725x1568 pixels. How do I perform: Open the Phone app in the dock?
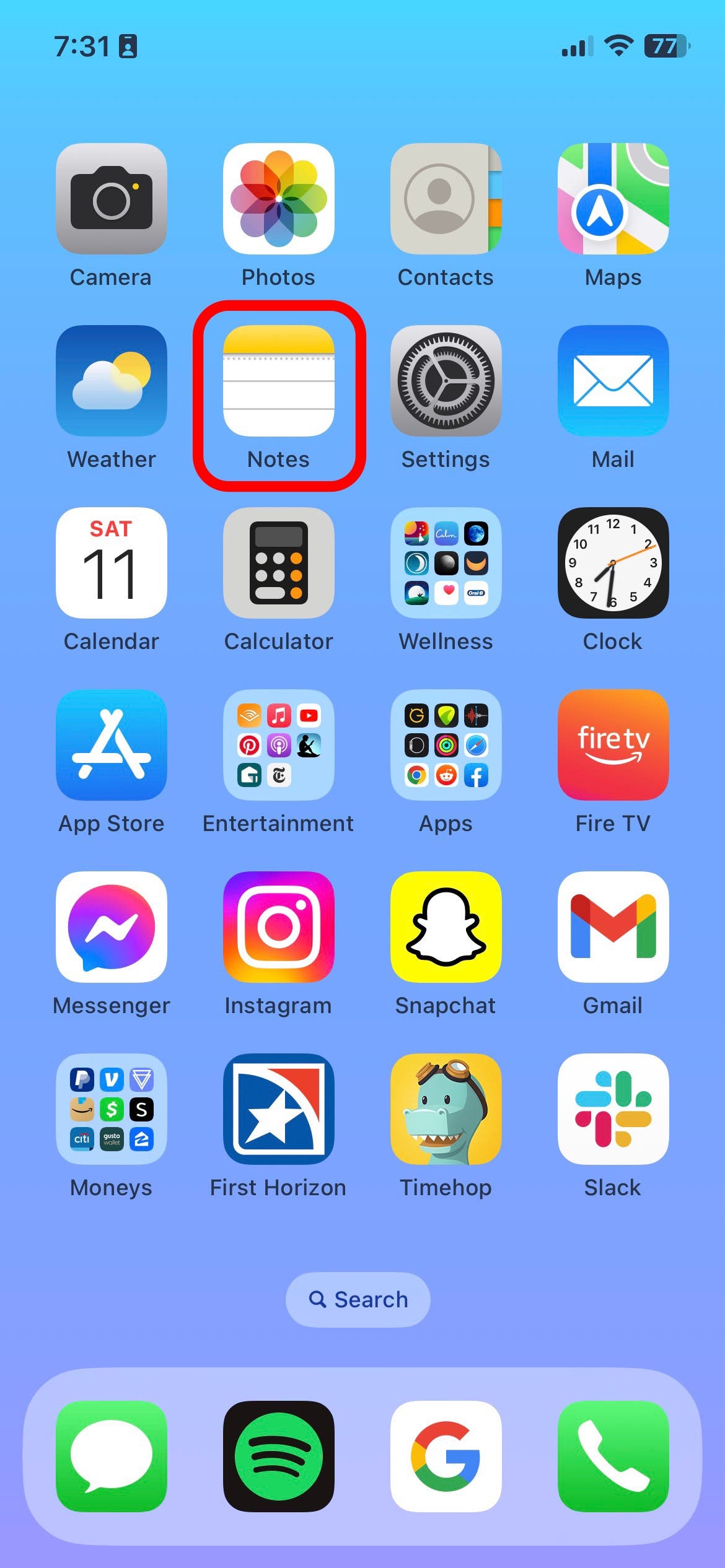tap(613, 1457)
